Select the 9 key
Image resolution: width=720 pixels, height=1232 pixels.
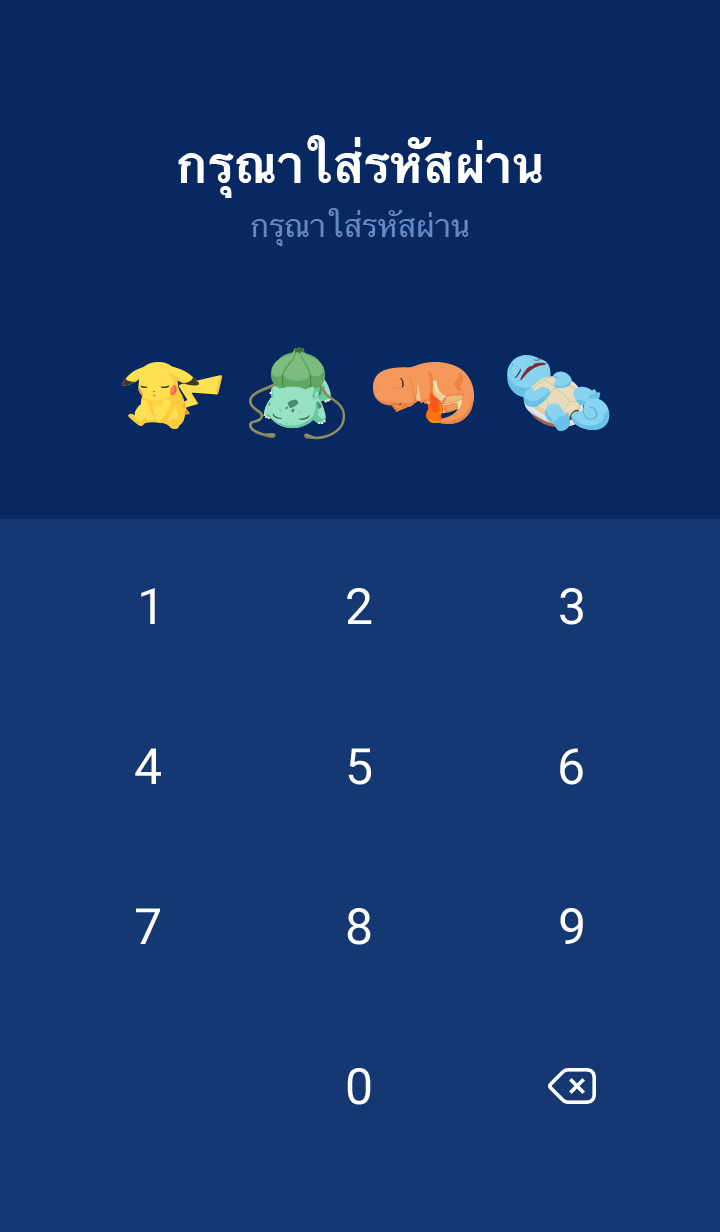(571, 927)
